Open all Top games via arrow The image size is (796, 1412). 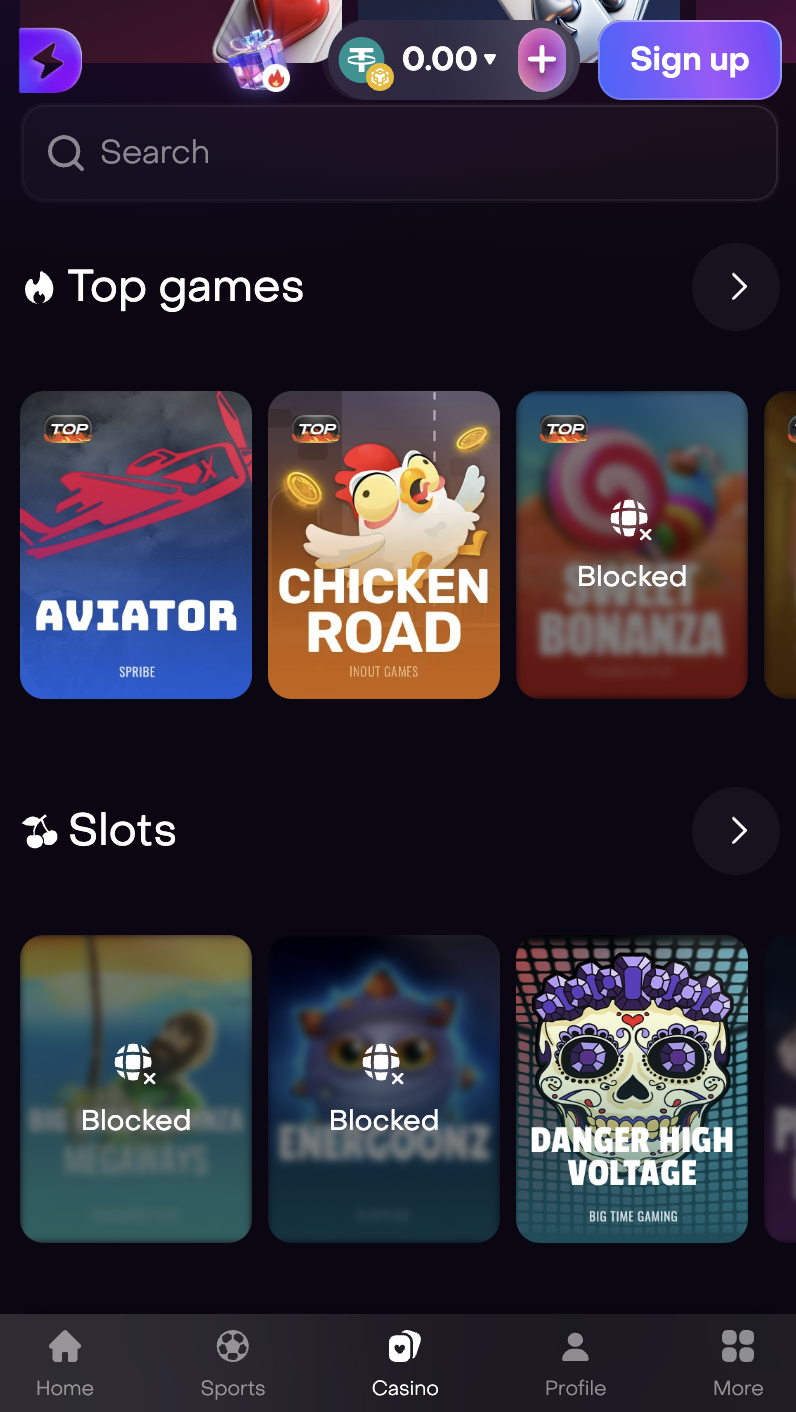[x=736, y=287]
